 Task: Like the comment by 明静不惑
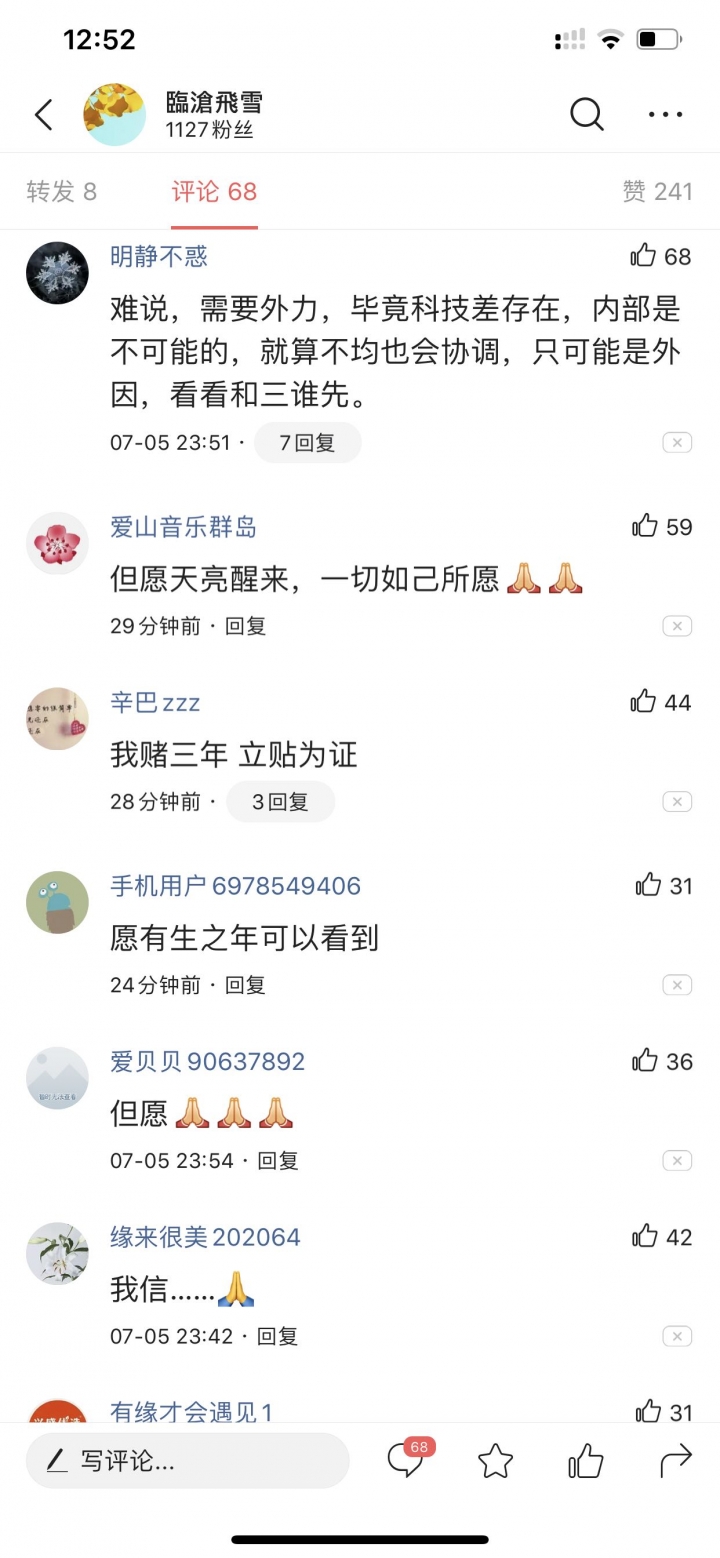pyautogui.click(x=644, y=256)
